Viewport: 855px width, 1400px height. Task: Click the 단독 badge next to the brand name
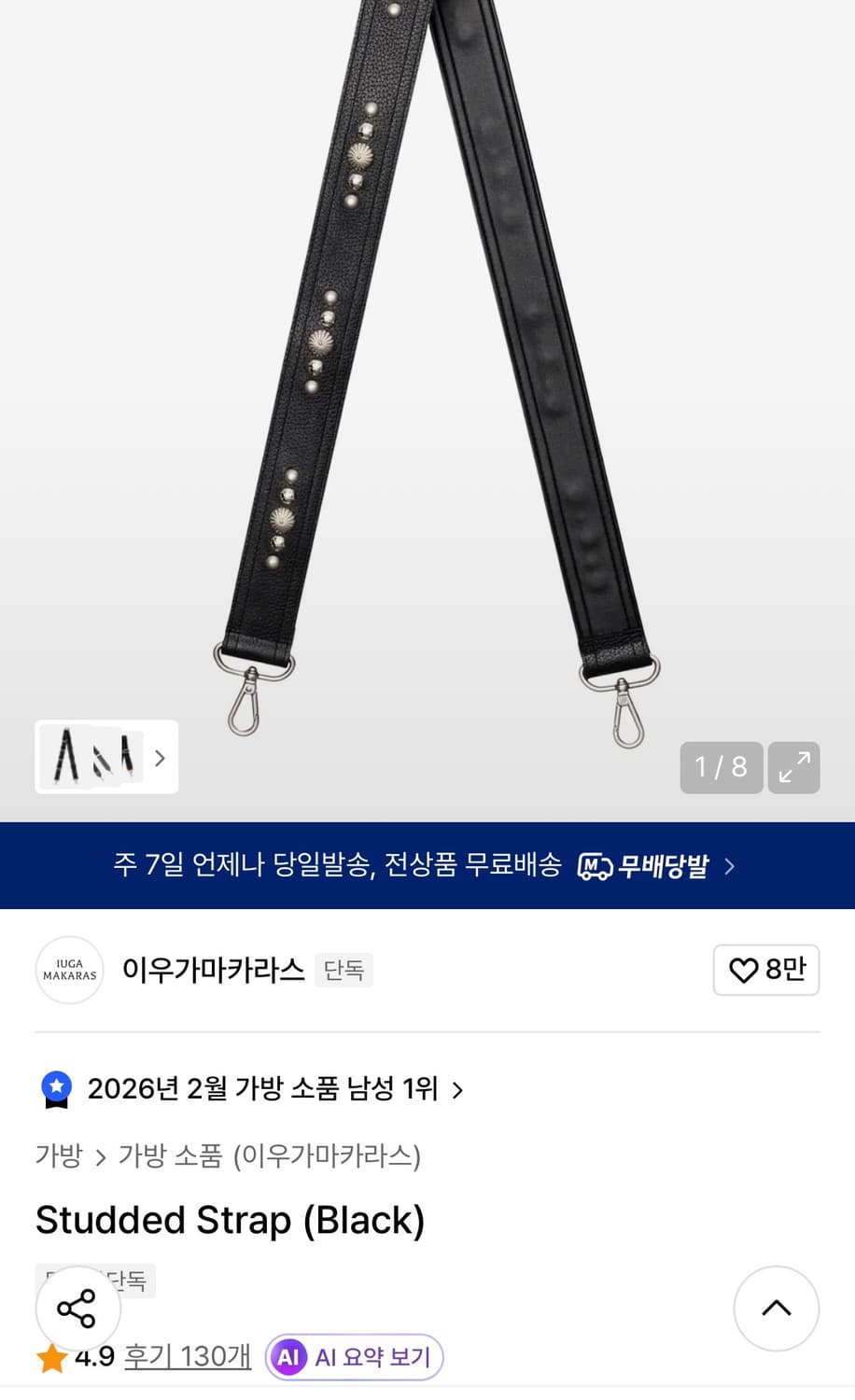click(343, 971)
